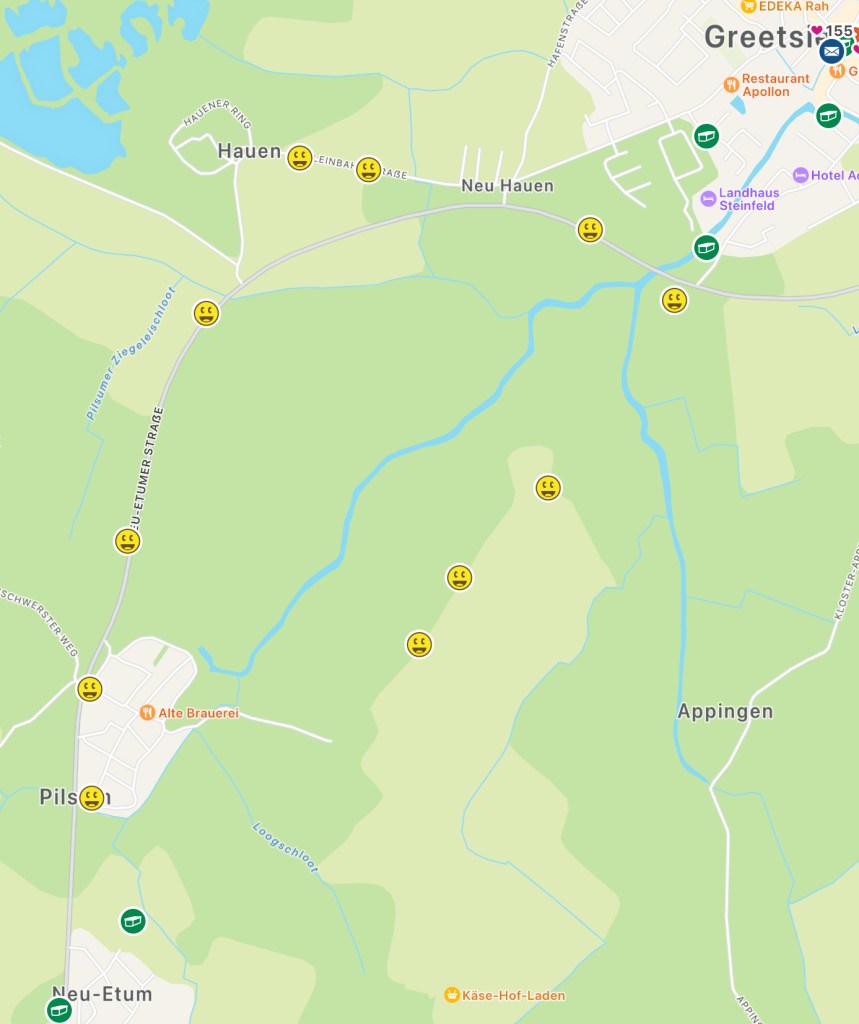859x1024 pixels.
Task: Select the smiley pin on Neu-Etumer Straße label
Action: coord(127,541)
